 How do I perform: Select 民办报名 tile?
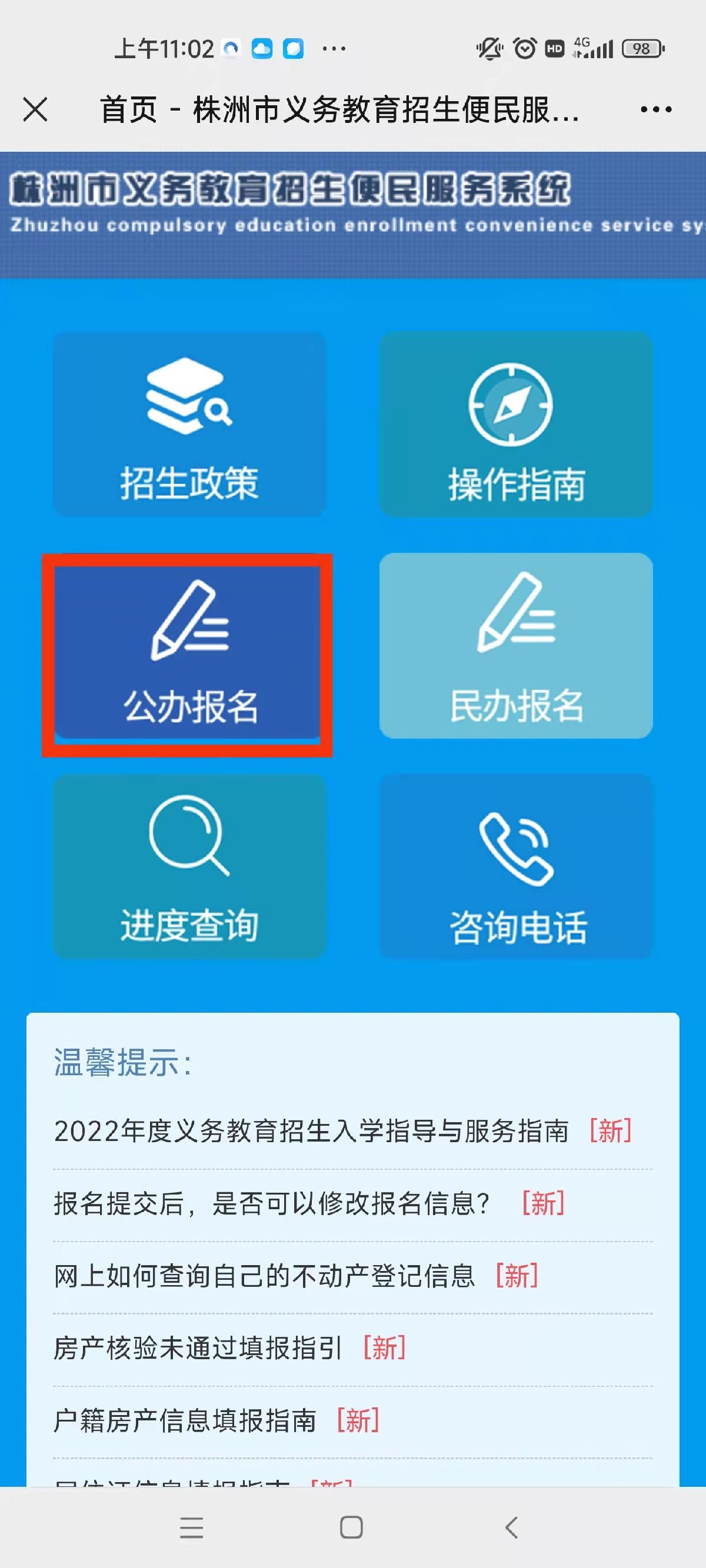(x=516, y=646)
